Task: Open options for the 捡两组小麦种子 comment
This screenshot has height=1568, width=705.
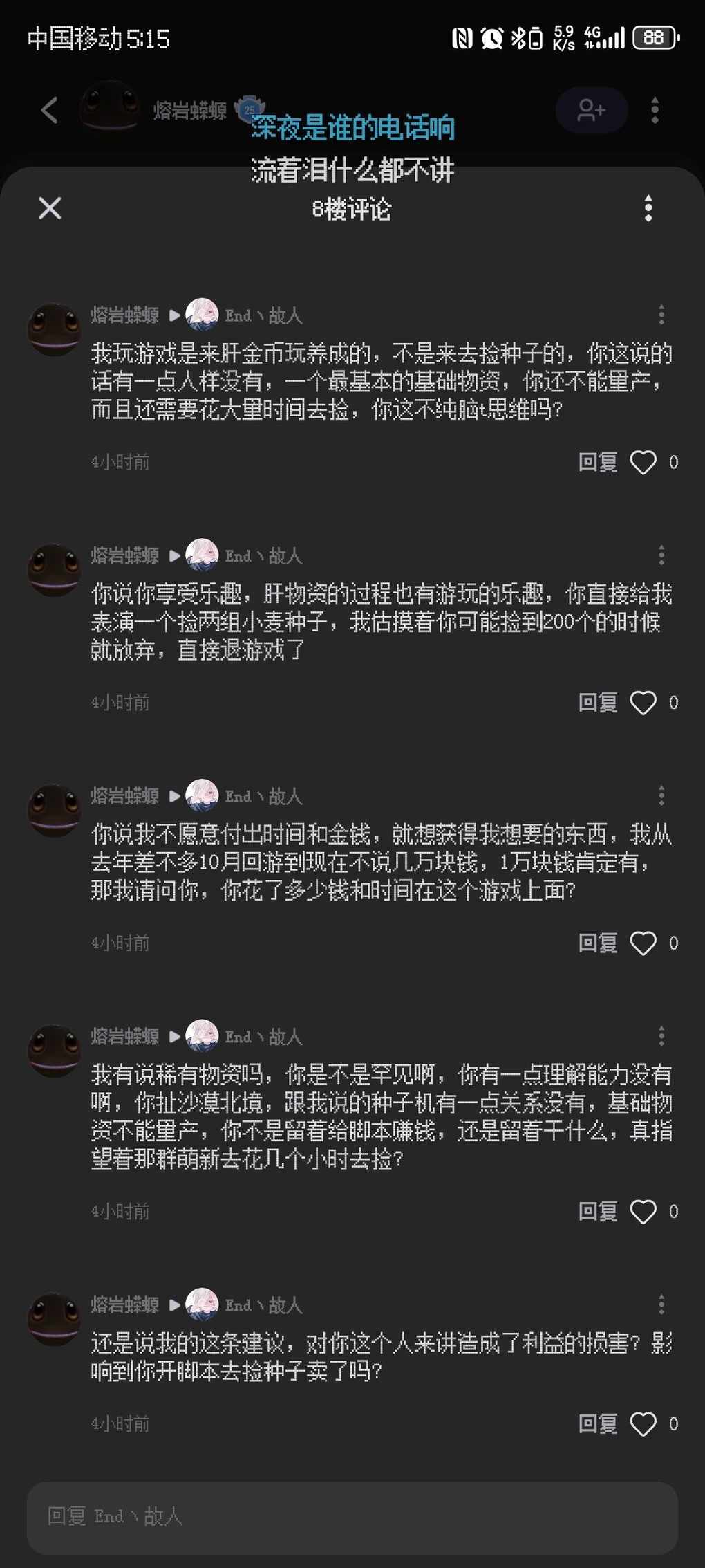Action: point(661,555)
